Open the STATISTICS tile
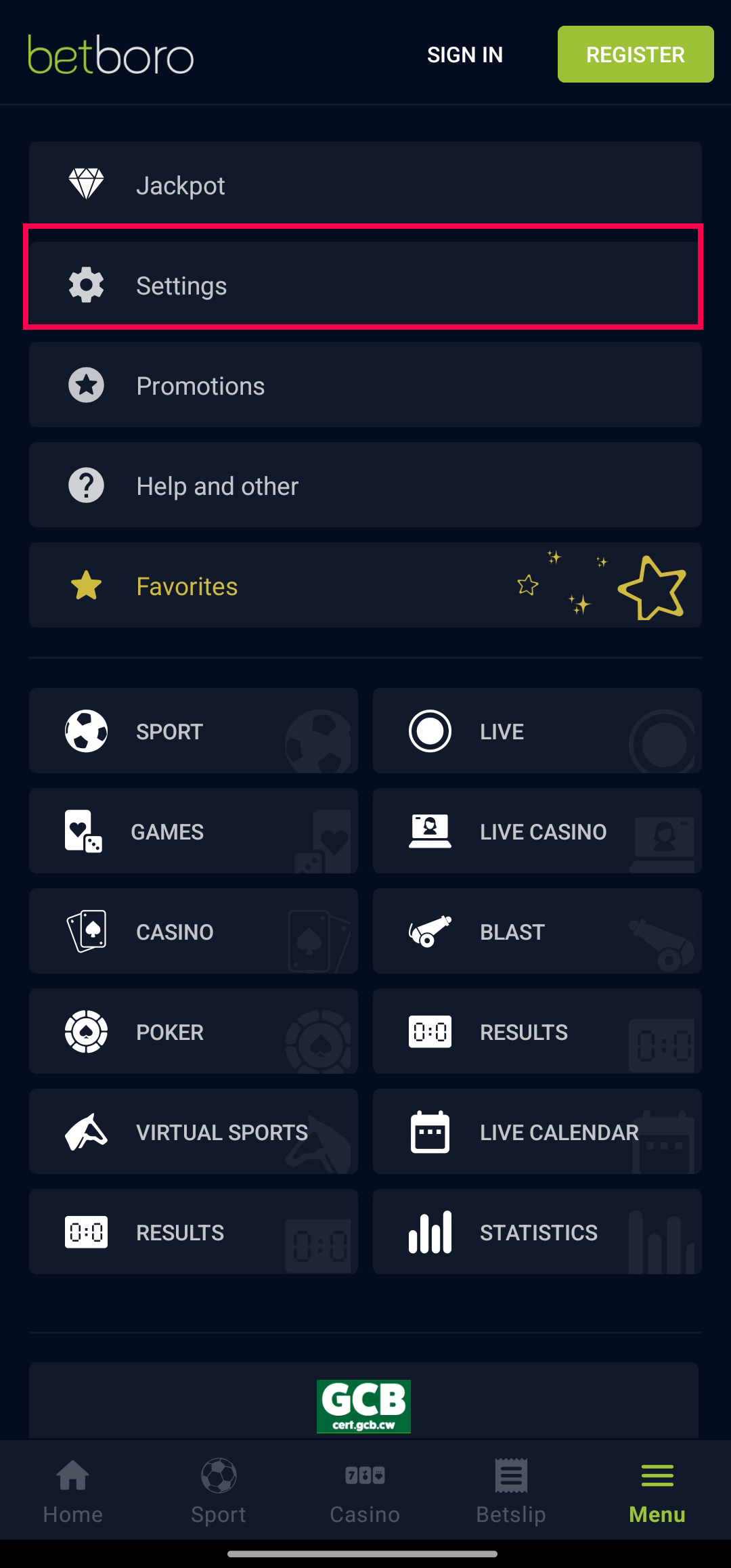 (x=537, y=1232)
